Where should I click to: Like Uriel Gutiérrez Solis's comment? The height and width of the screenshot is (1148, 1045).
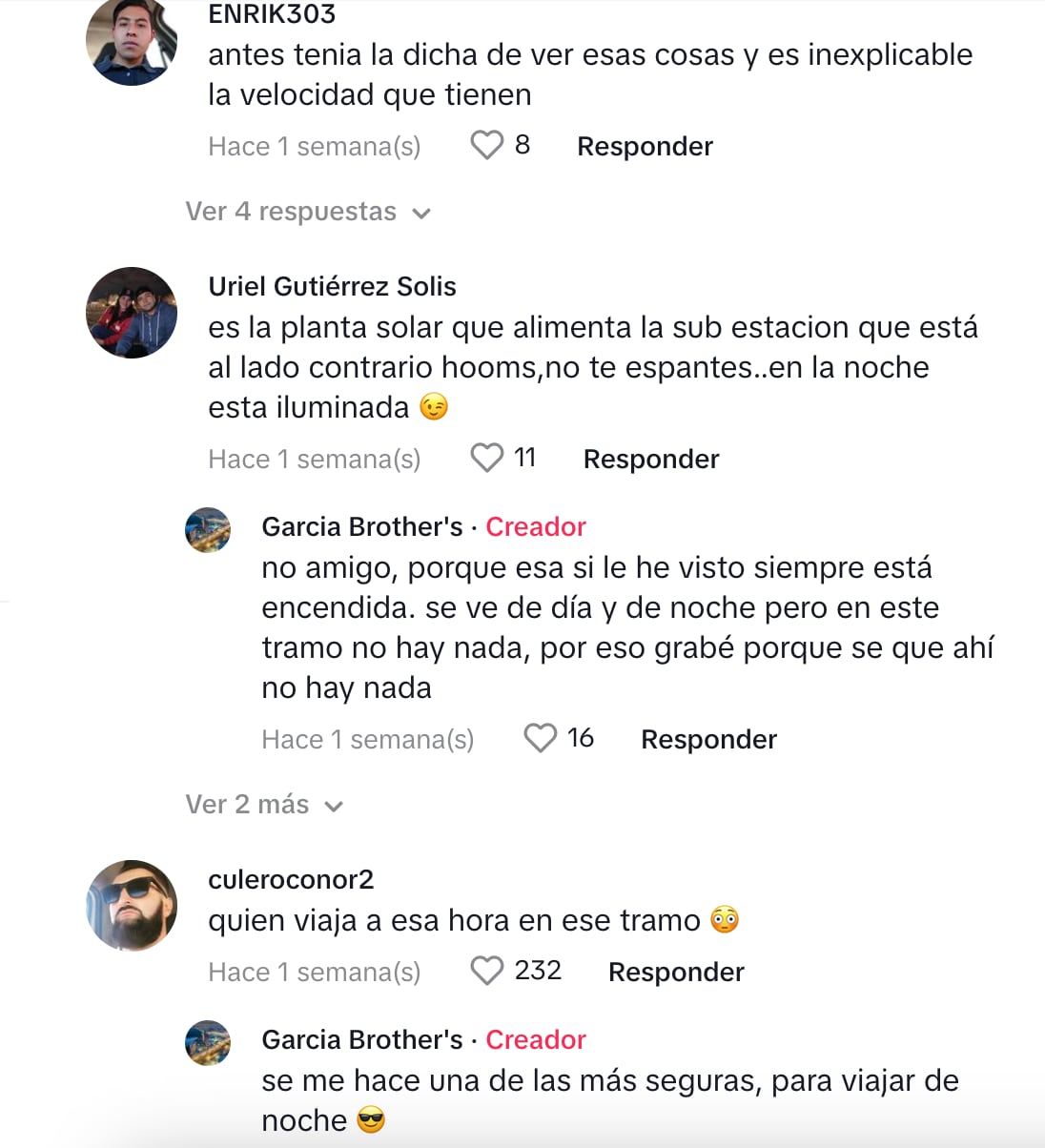coord(487,459)
